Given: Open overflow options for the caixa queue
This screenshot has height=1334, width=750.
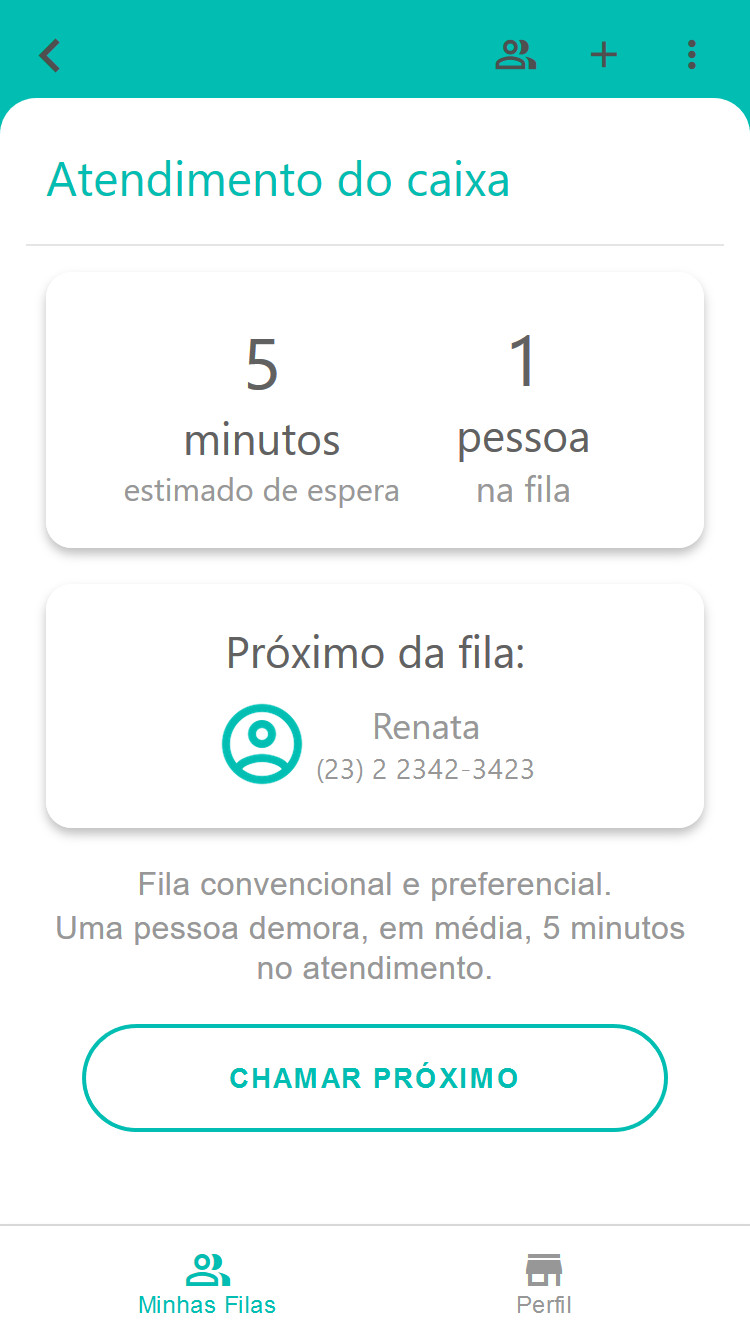Looking at the screenshot, I should (691, 55).
